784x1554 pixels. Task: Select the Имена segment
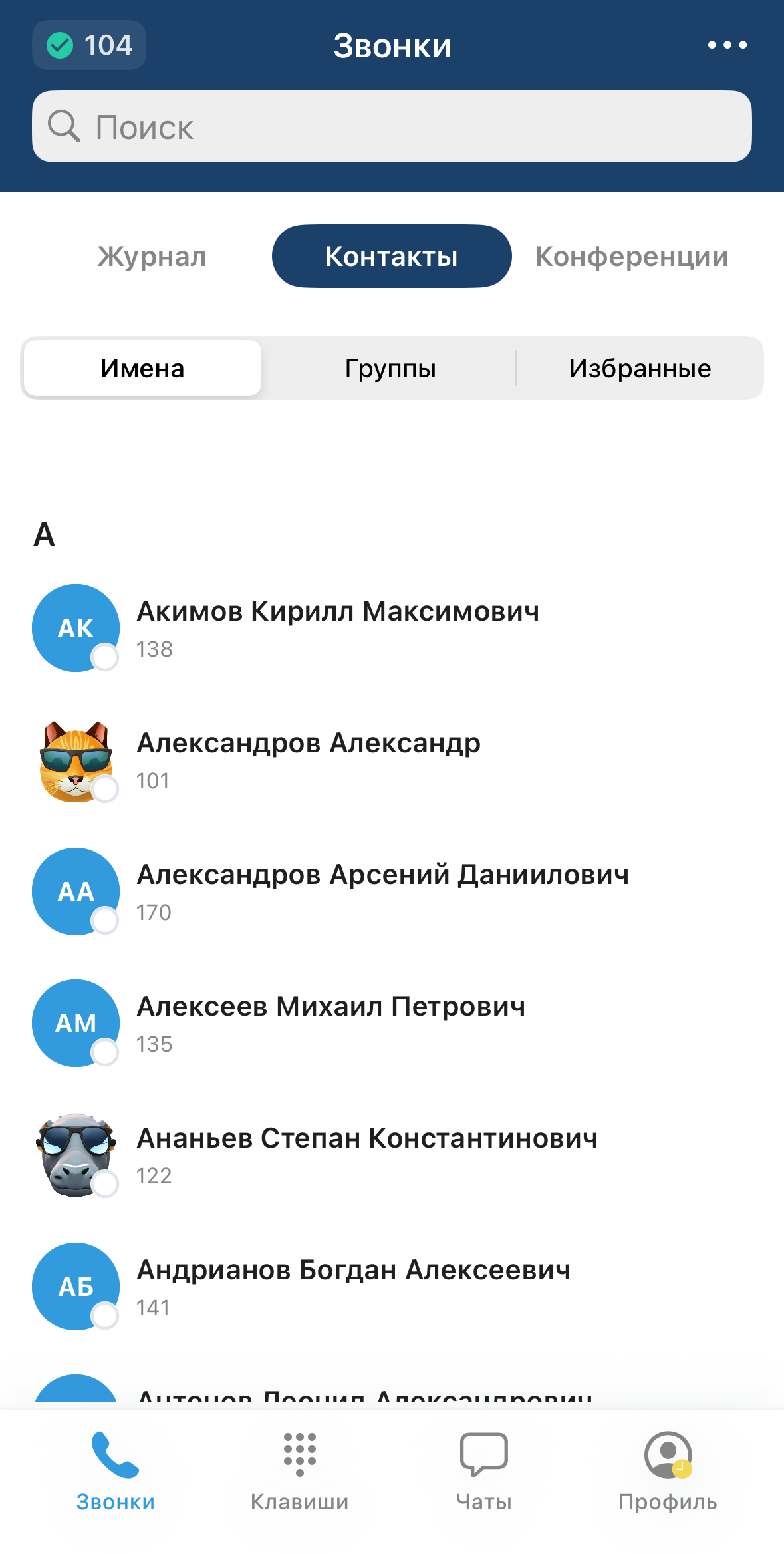[142, 368]
